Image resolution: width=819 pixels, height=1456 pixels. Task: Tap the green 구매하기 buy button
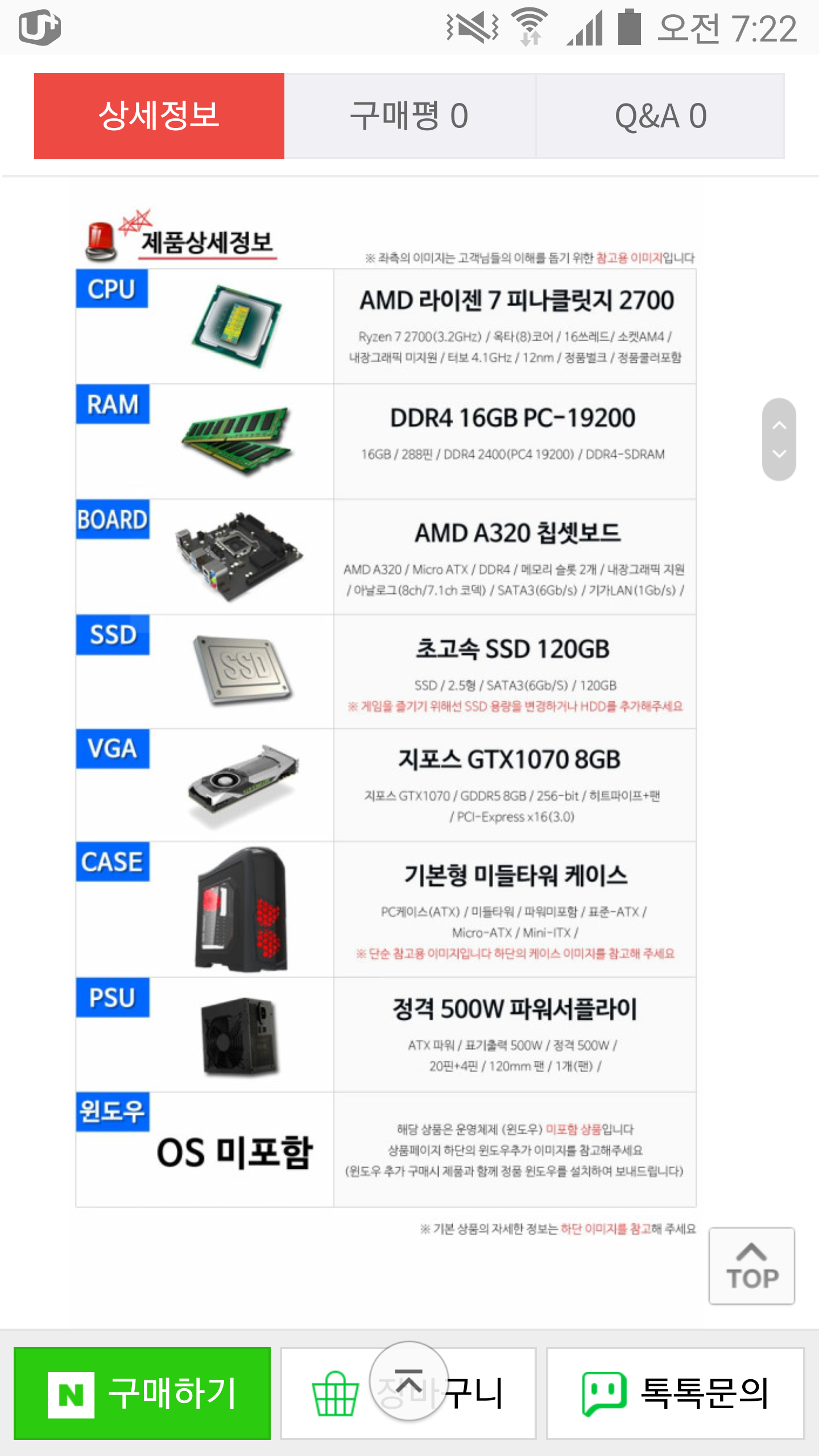[142, 1393]
